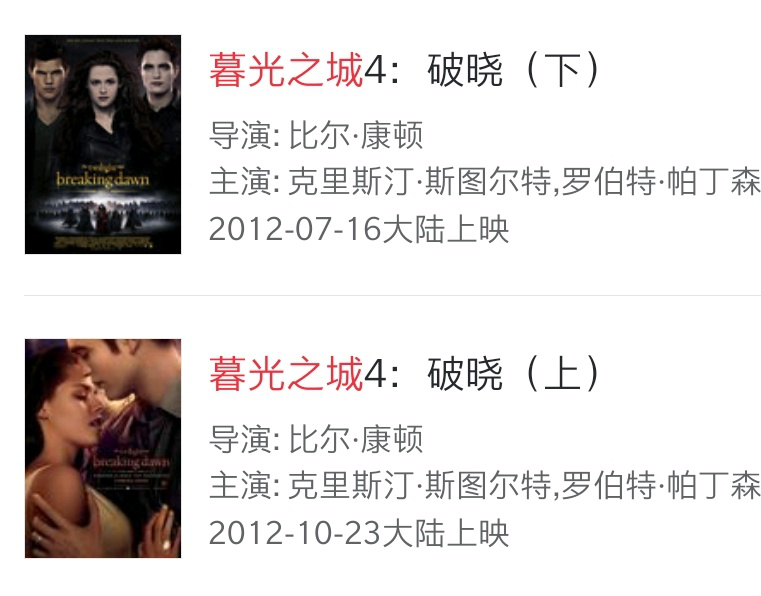Open the 暮光之城4：破晓（下） search result
The image size is (761, 596).
pos(405,72)
